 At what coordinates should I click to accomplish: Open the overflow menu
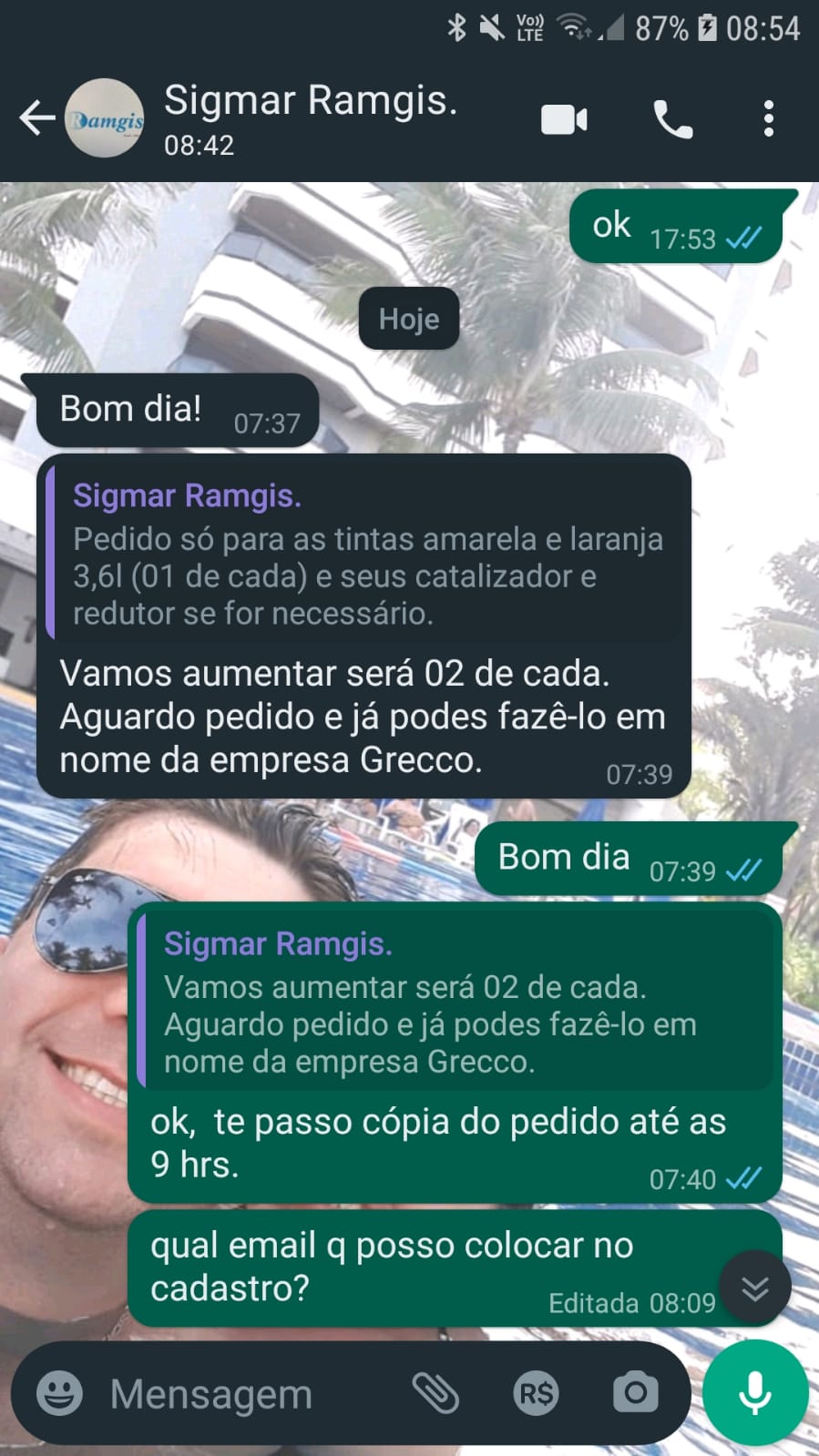click(x=768, y=119)
